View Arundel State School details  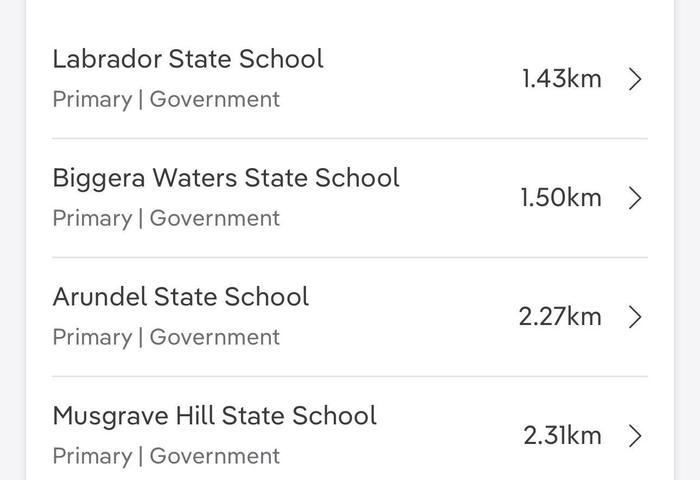181,298
